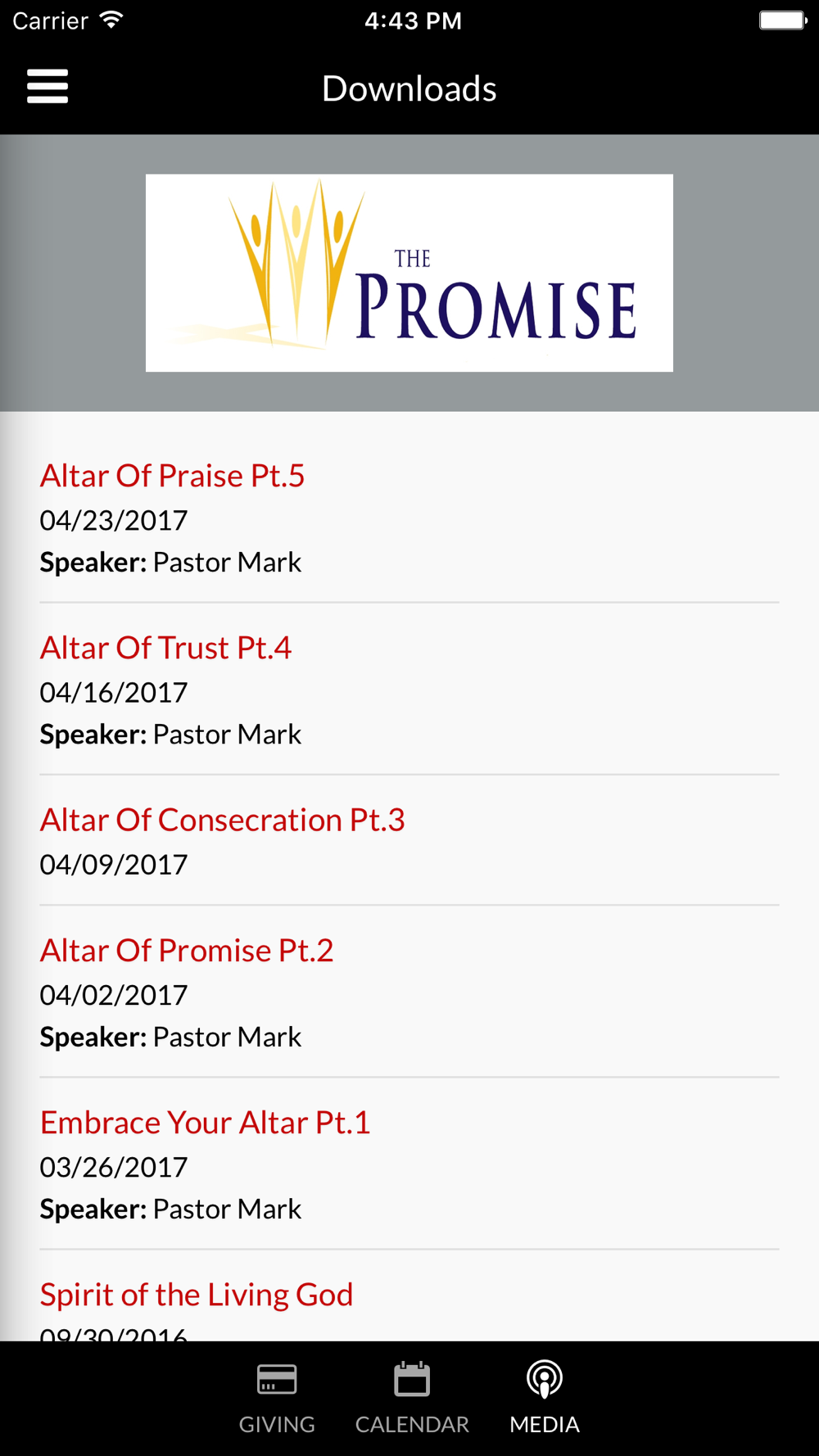Viewport: 819px width, 1456px height.
Task: Open the hamburger menu
Action: click(48, 86)
